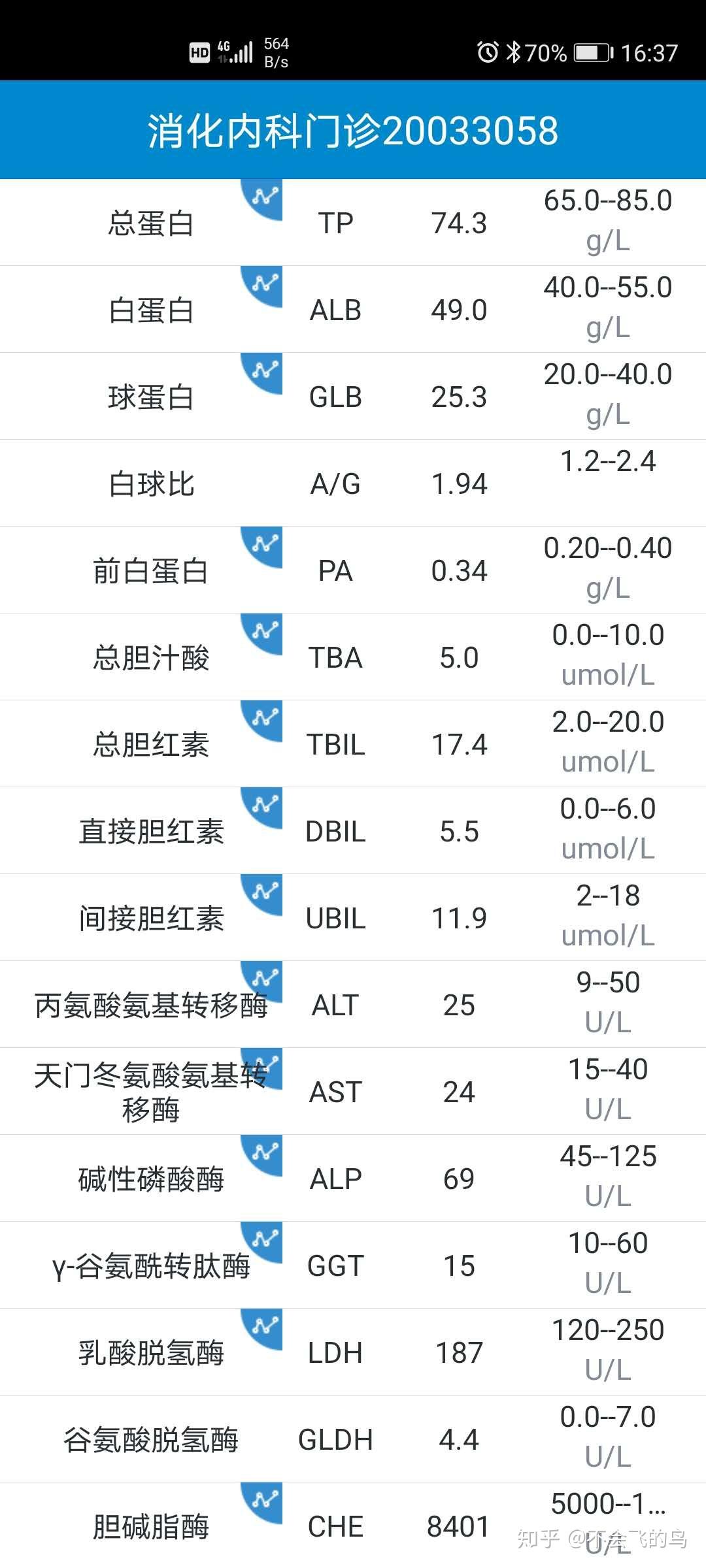706x1568 pixels.
Task: View 总胆红素 TBIL history trend
Action: (x=265, y=717)
